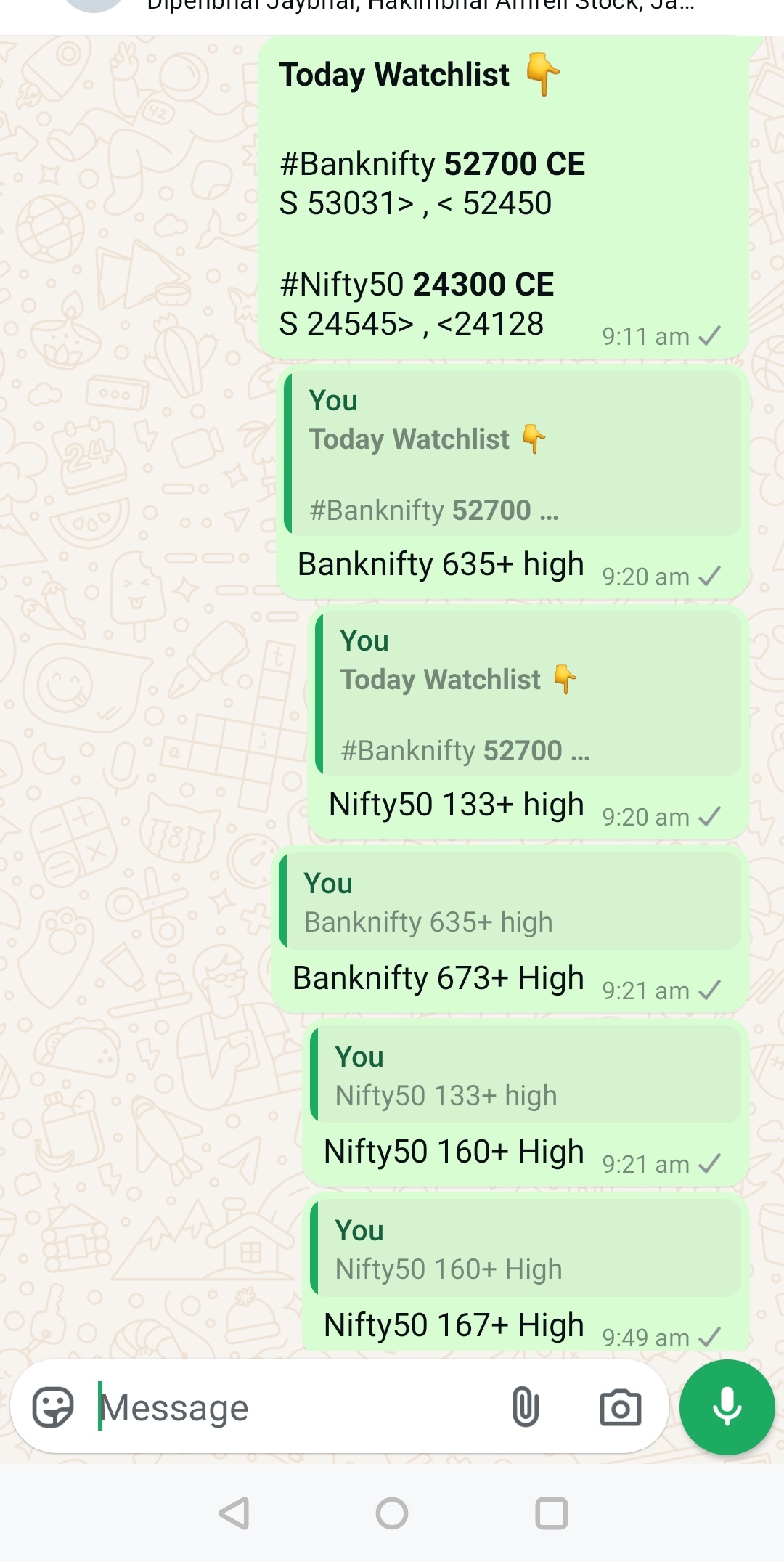Open quoted 'Nifty50 160+ High' in 167+ reply
This screenshot has width=784, height=1562.
[x=526, y=1249]
